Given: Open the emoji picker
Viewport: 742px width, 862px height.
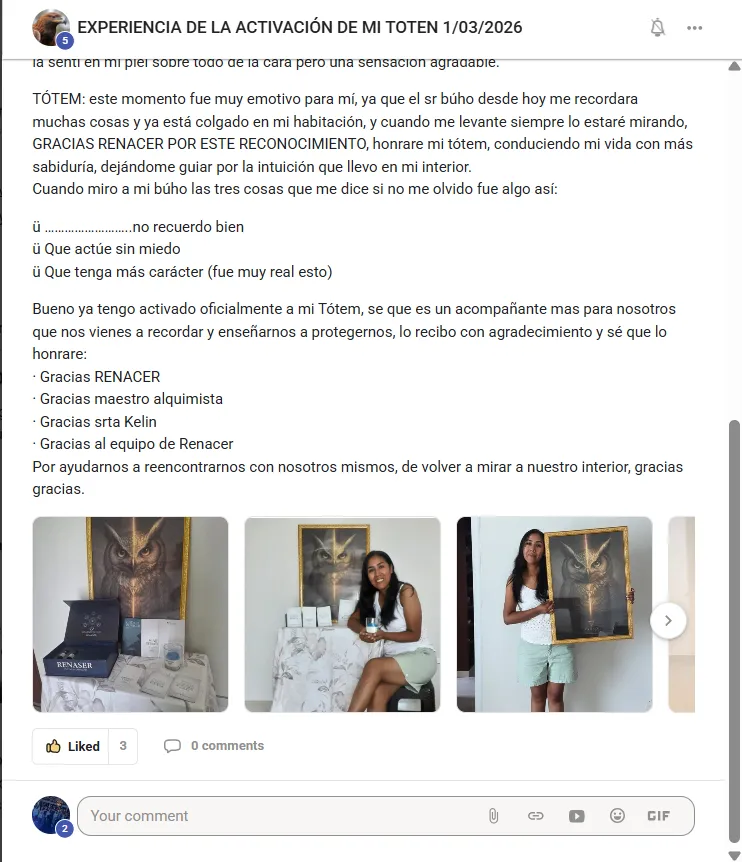Looking at the screenshot, I should pos(617,816).
